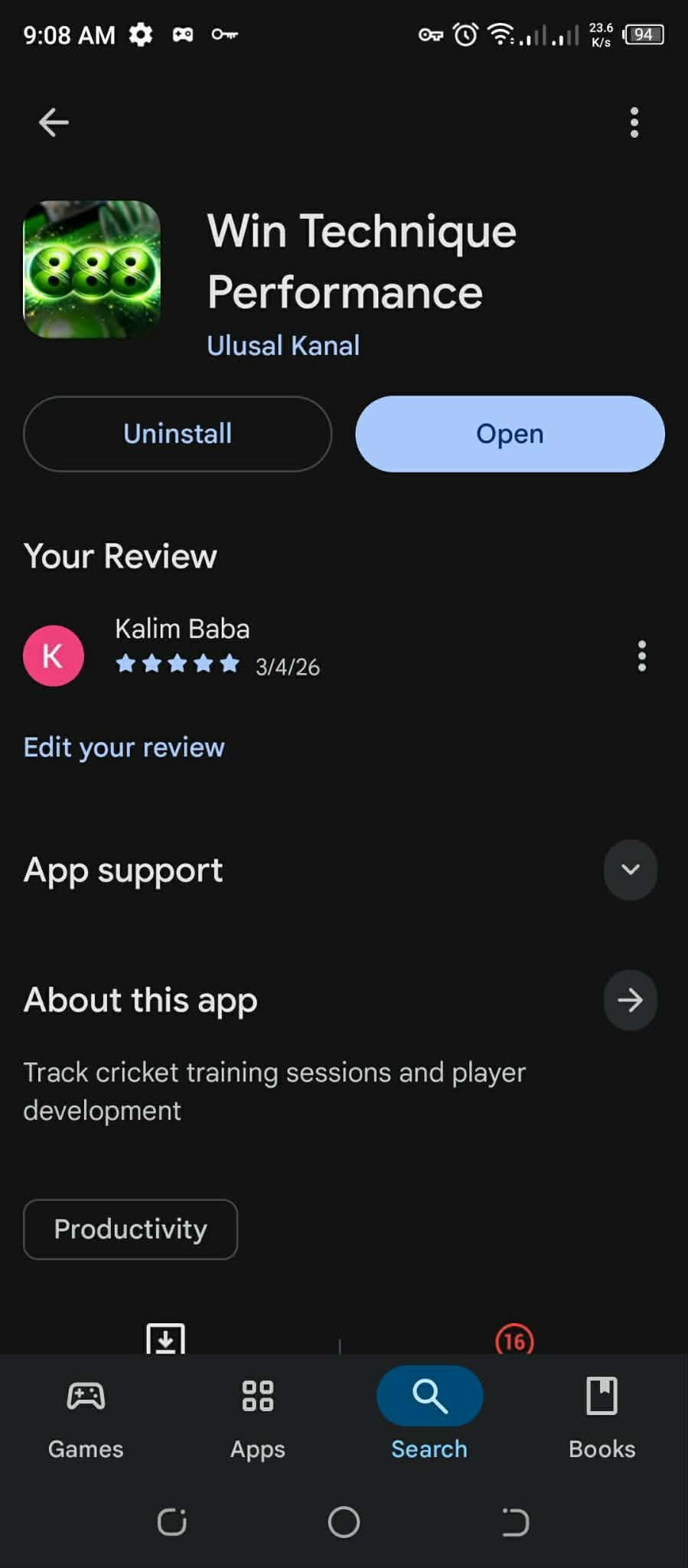Go back using the top arrow
The image size is (688, 1568).
pyautogui.click(x=54, y=122)
